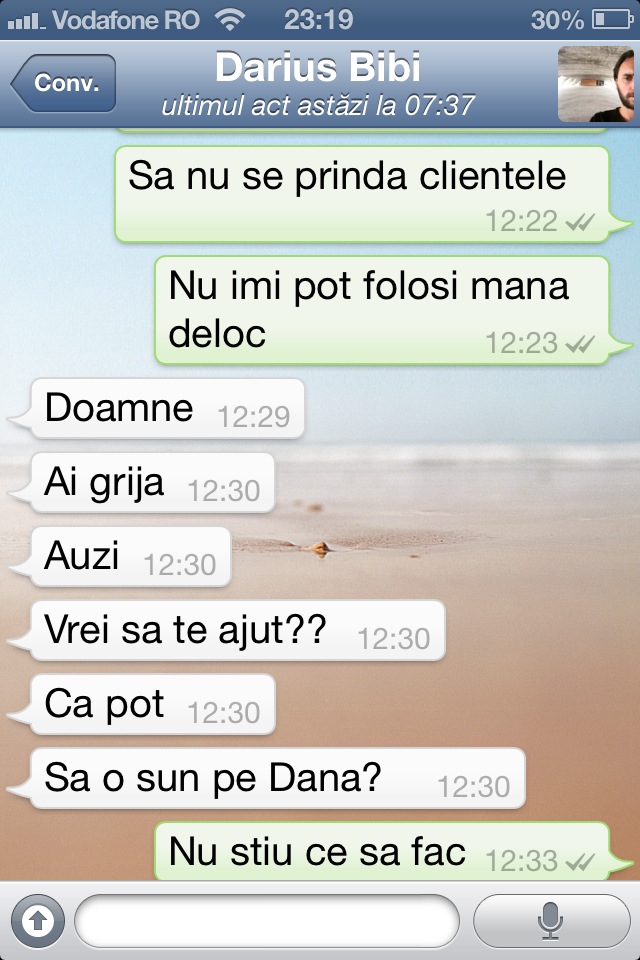
Task: Open Darius Bibi contact info from the title
Action: coord(318,70)
